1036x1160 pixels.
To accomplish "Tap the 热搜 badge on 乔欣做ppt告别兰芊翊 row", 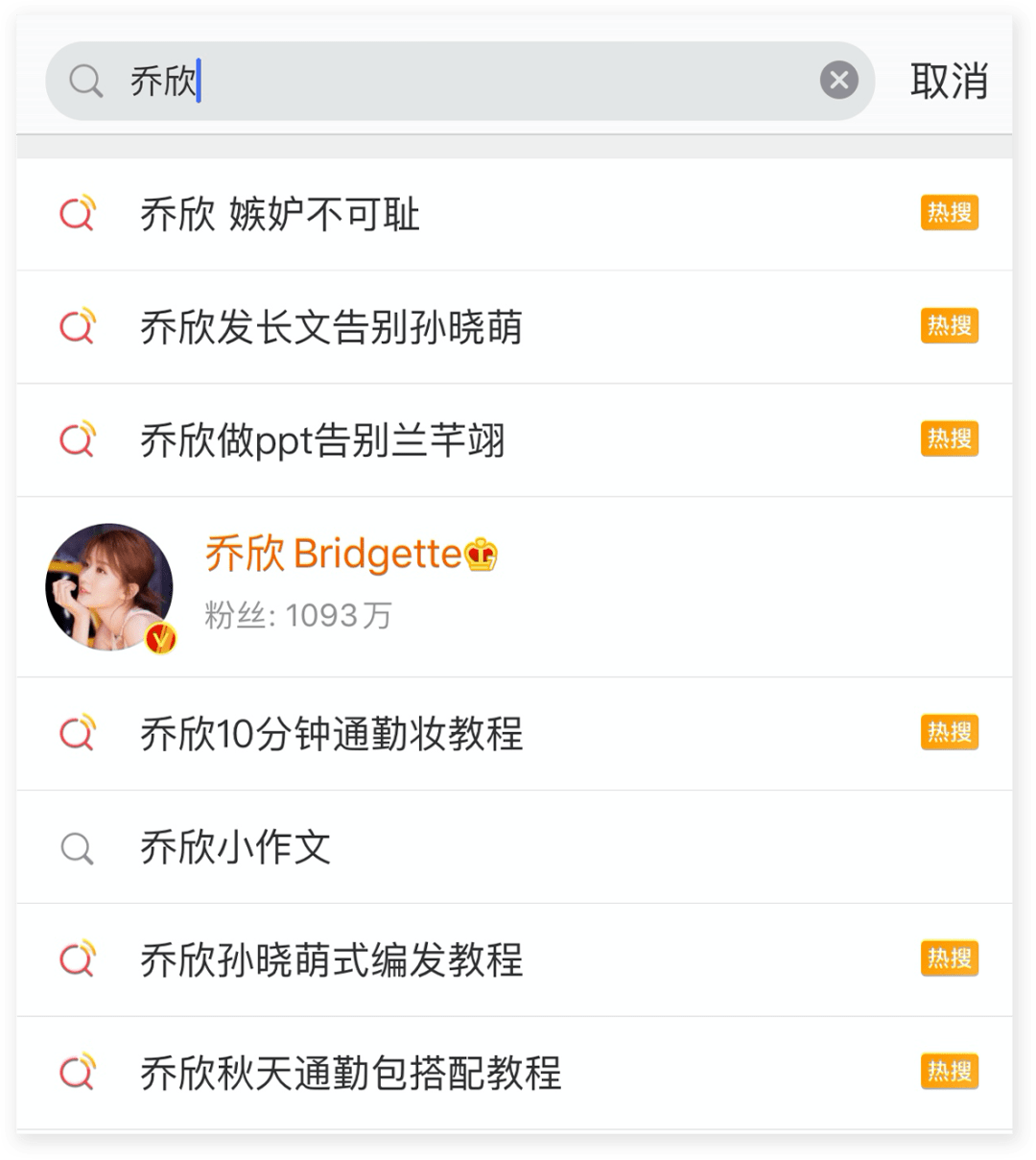I will click(949, 438).
